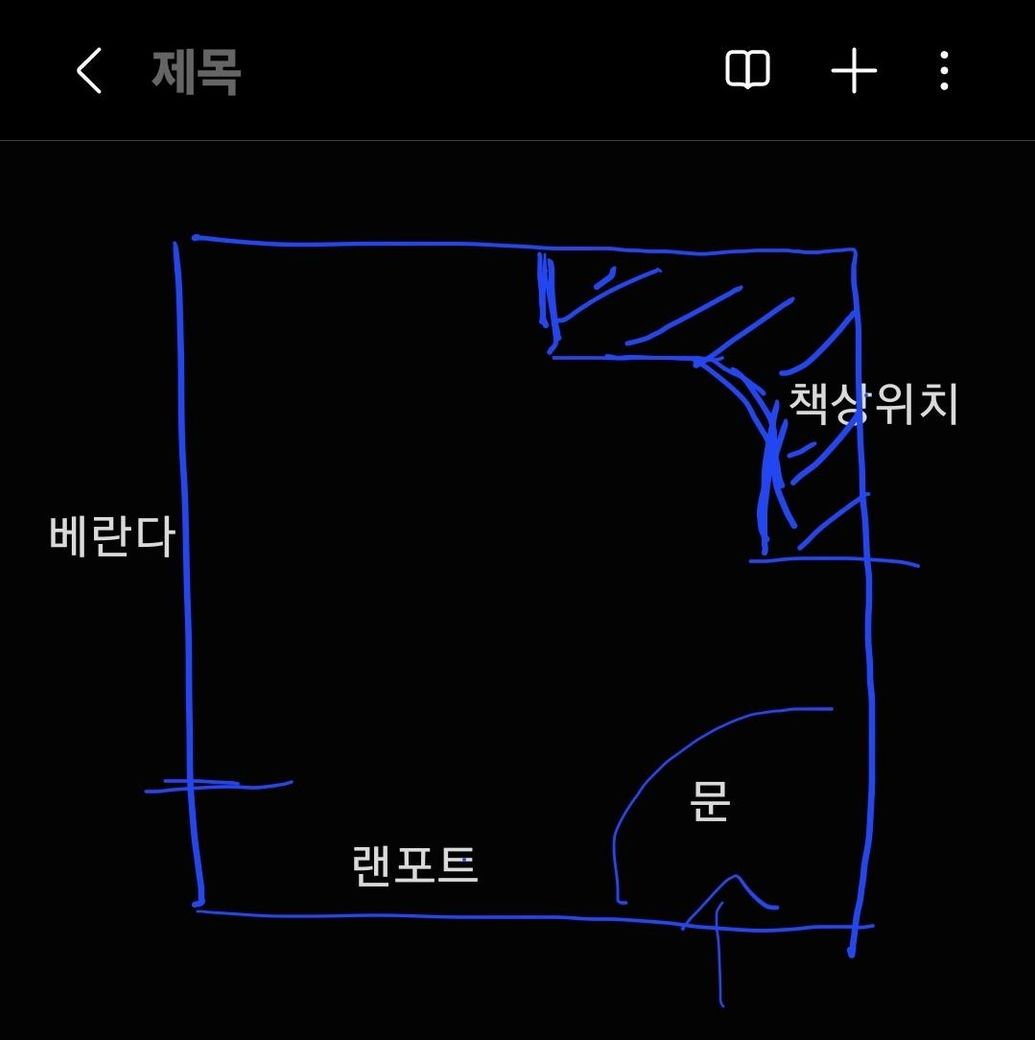
Task: Tap the 제목 title field
Action: click(x=197, y=72)
